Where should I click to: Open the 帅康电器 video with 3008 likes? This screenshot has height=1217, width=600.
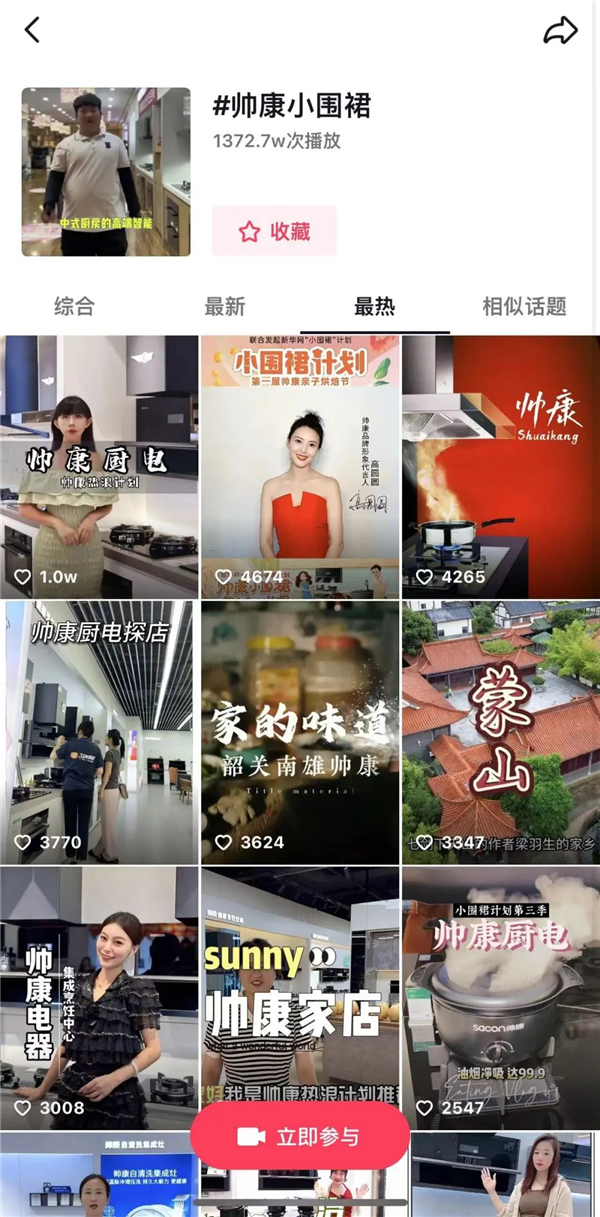coord(99,990)
